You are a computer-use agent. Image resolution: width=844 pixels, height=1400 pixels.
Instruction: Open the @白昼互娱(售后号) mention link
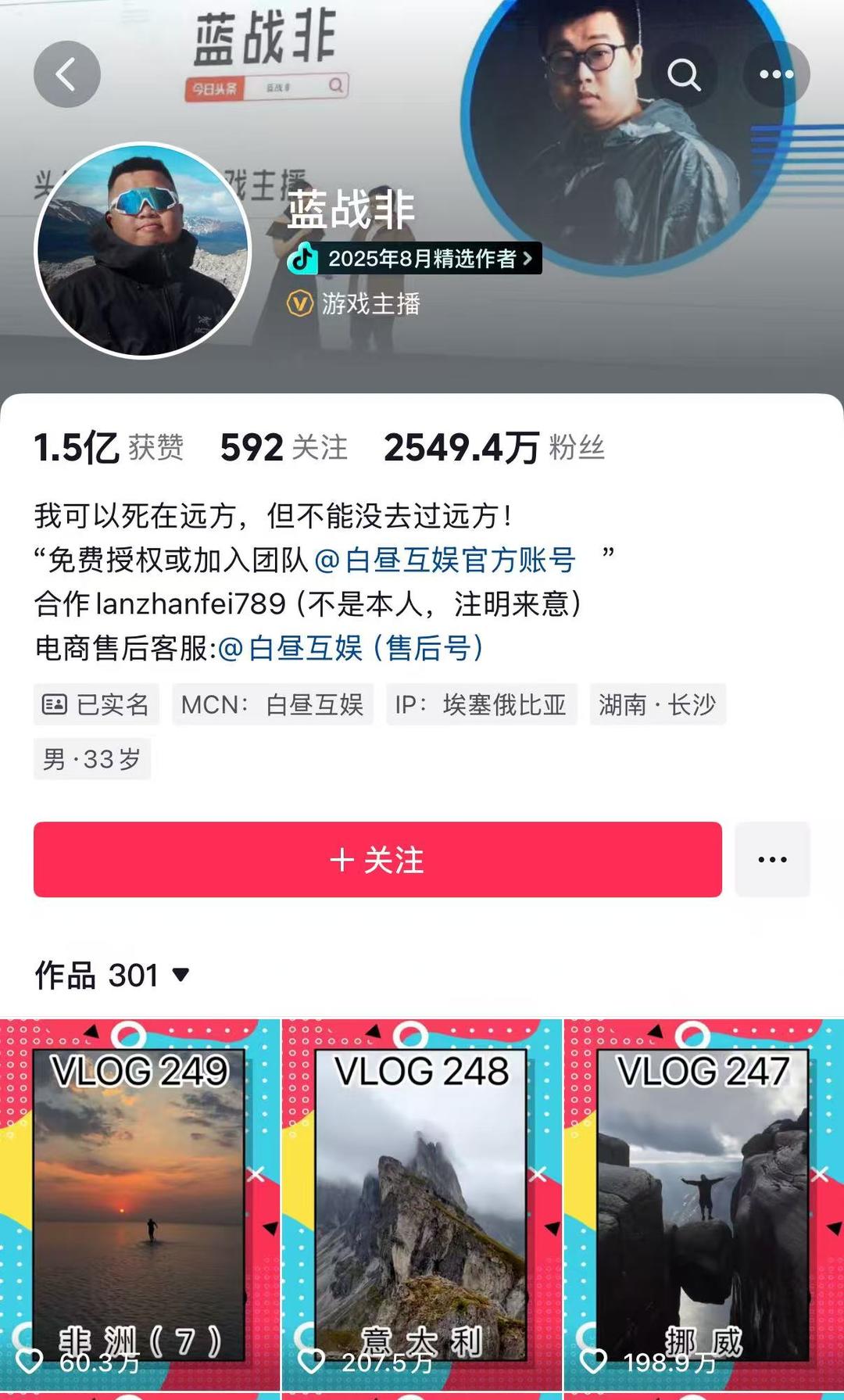pyautogui.click(x=352, y=648)
